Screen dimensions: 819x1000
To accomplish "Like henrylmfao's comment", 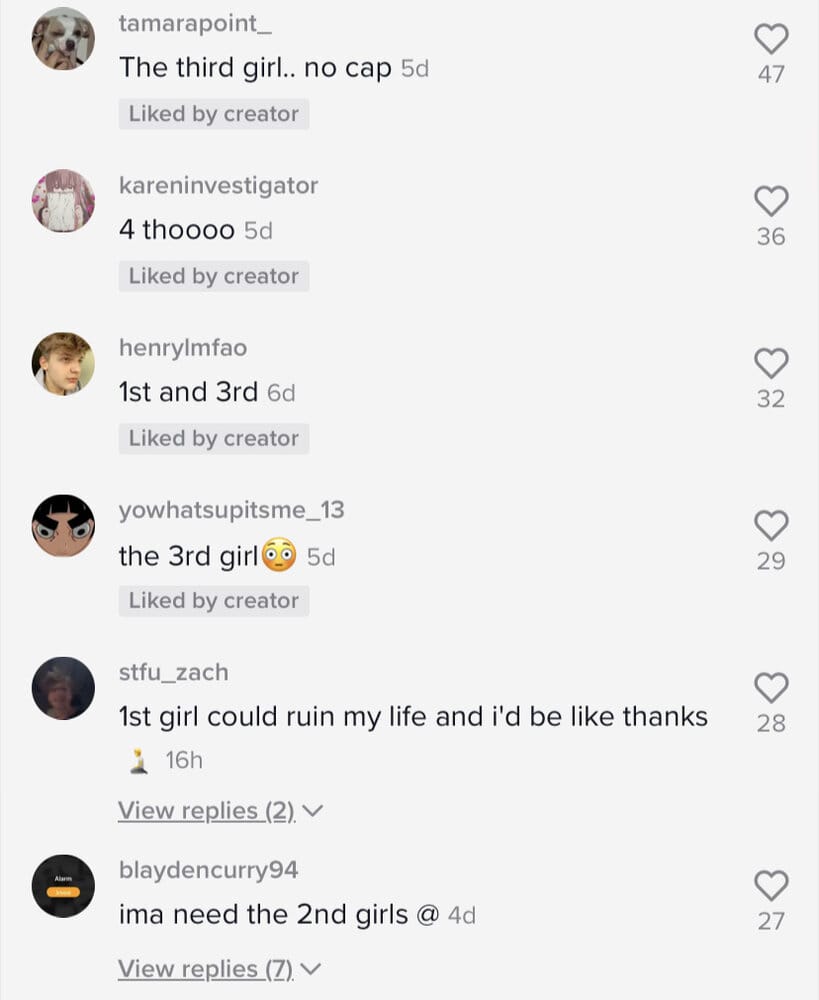I will tap(771, 363).
